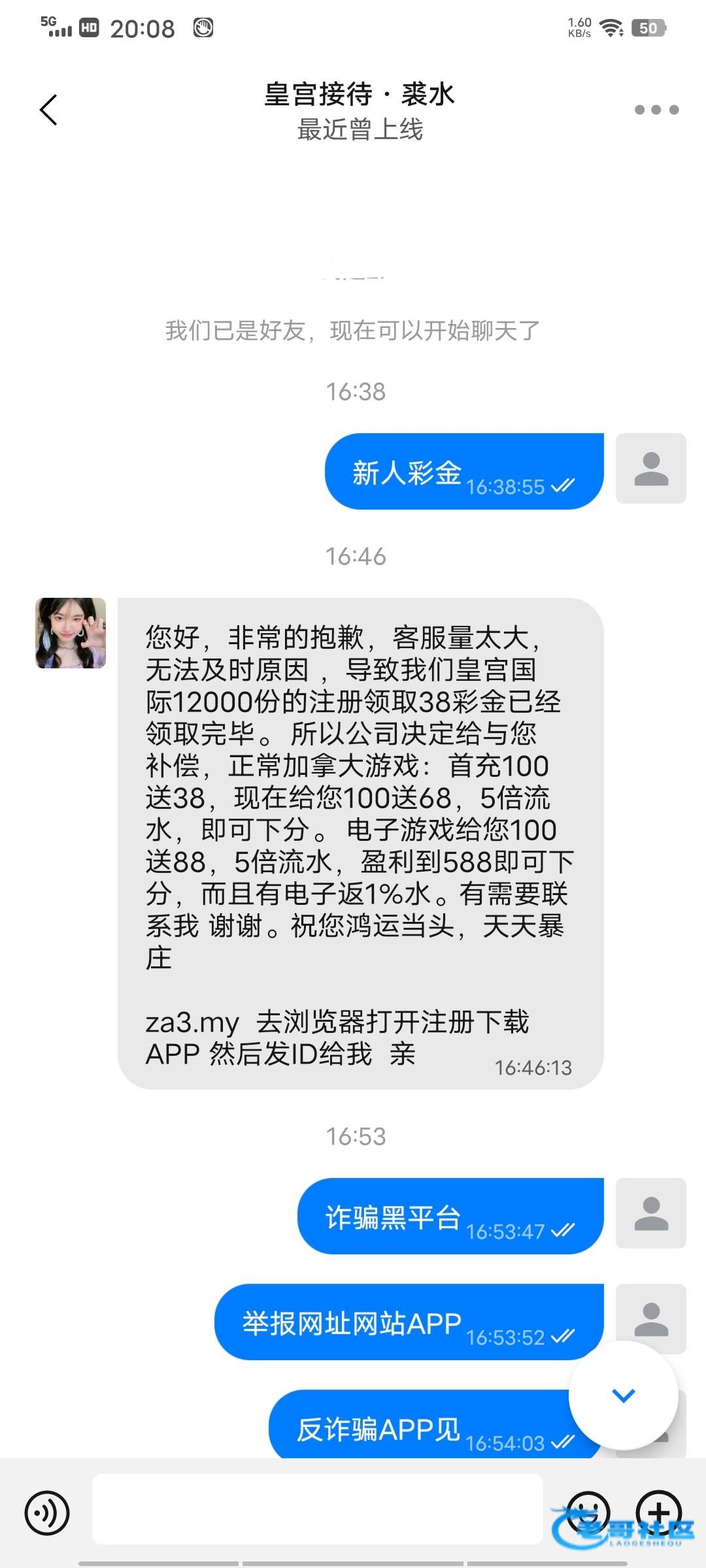Screen dimensions: 706x1568
Task: Tap my avatar next to 新人彩金 message
Action: pos(651,468)
